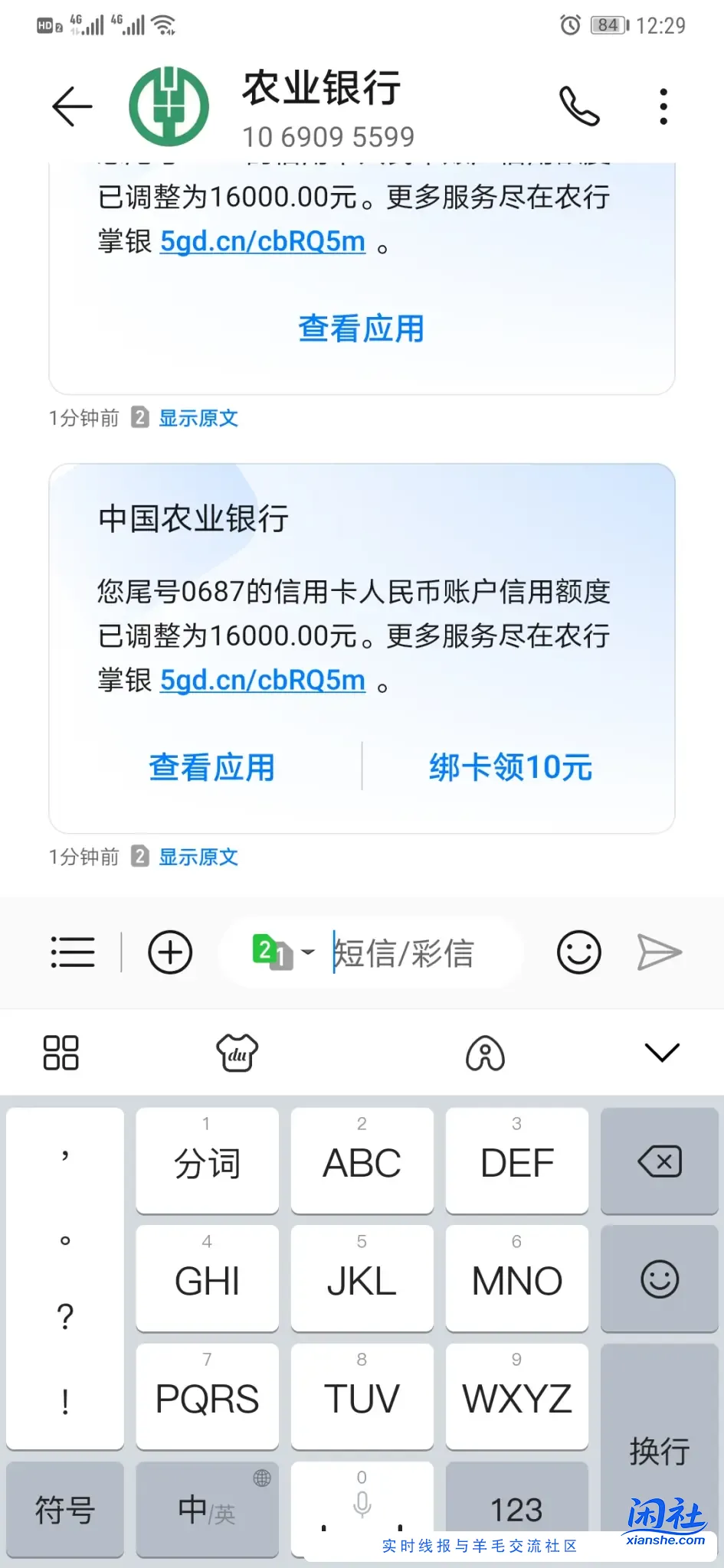Tap 绑卡领10元 in the bank message
Viewport: 724px width, 1568px height.
510,767
